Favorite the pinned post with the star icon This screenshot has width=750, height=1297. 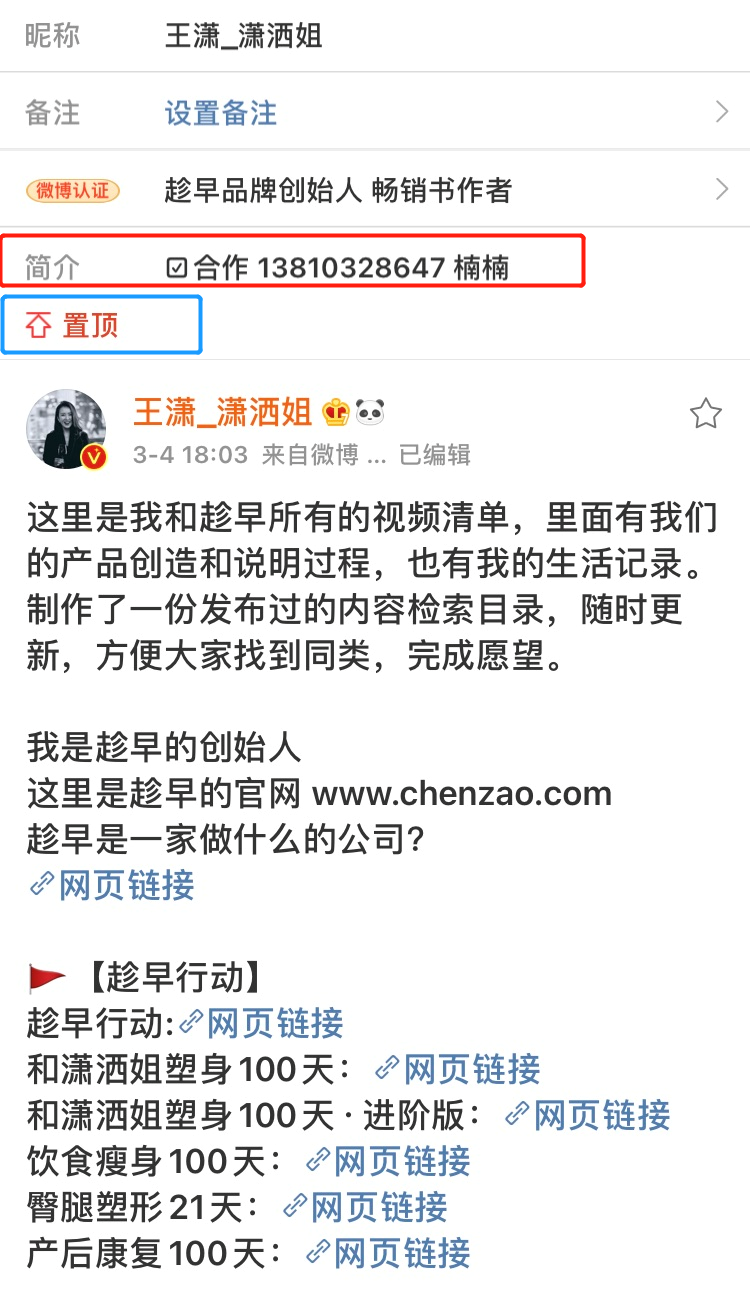coord(706,414)
